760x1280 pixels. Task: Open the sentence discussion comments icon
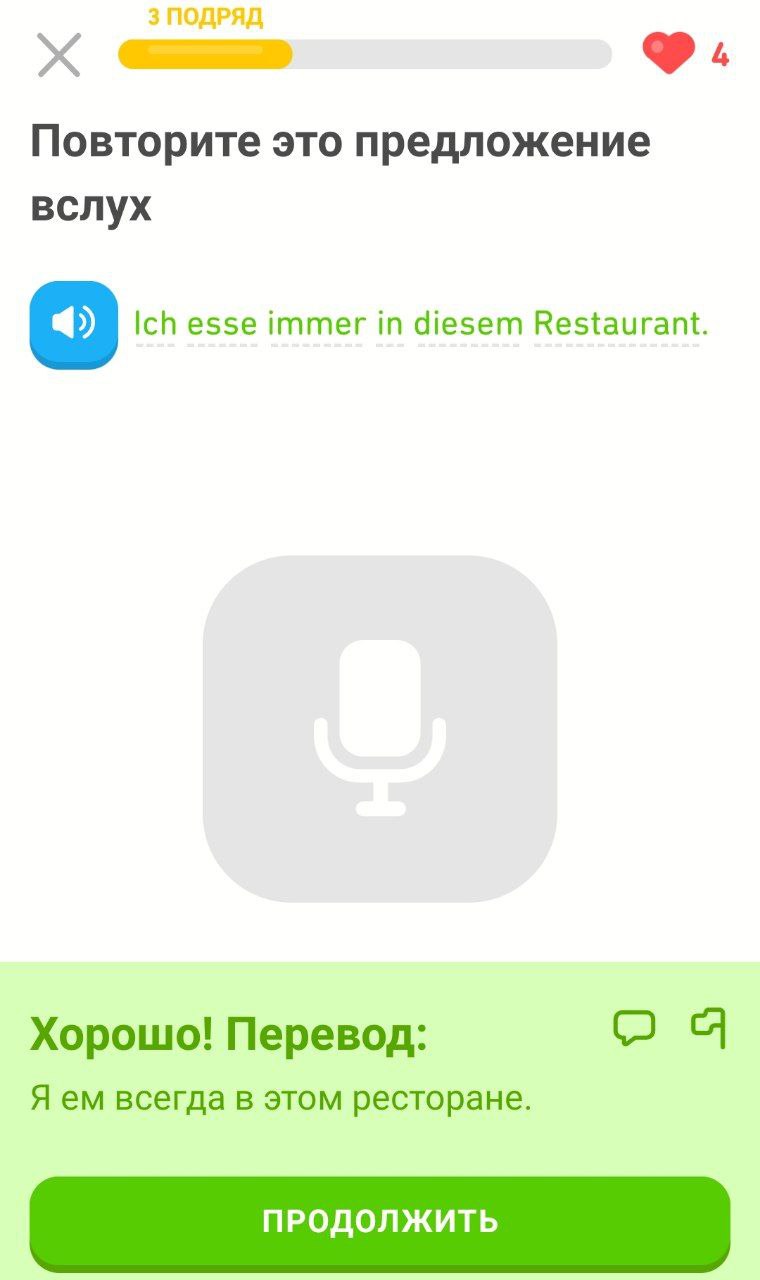click(x=634, y=1028)
